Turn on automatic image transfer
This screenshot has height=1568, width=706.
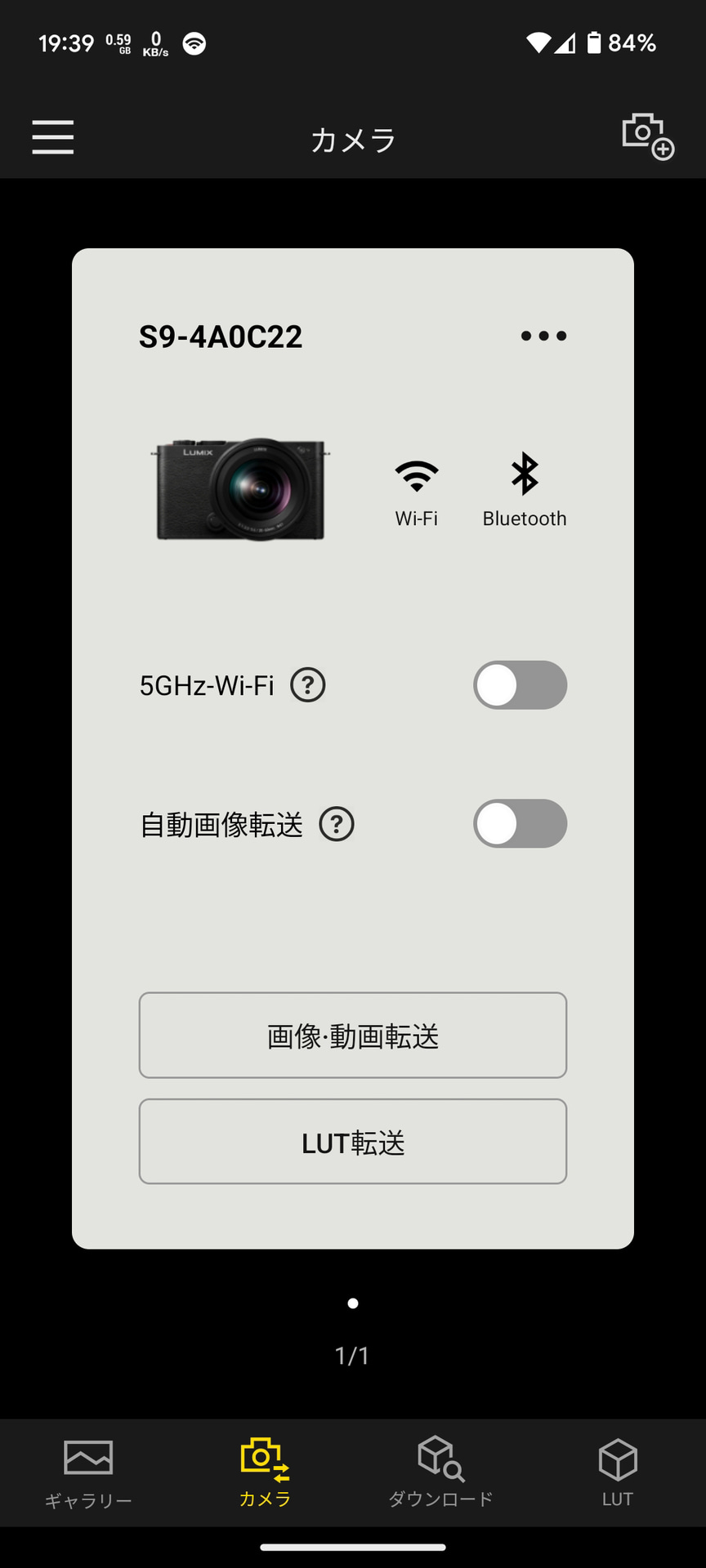pyautogui.click(x=521, y=824)
